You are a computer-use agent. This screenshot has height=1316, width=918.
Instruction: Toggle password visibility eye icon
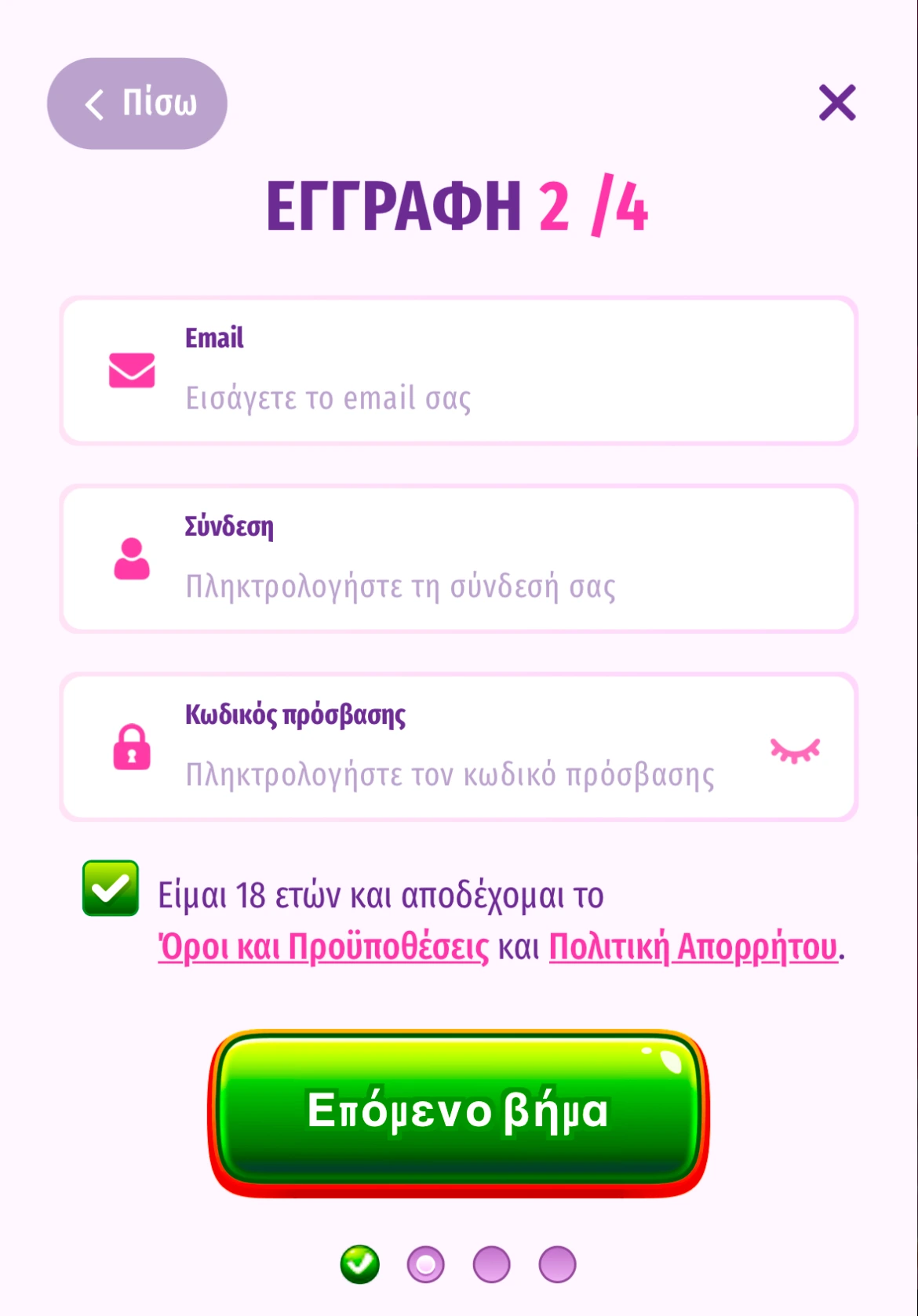coord(795,750)
